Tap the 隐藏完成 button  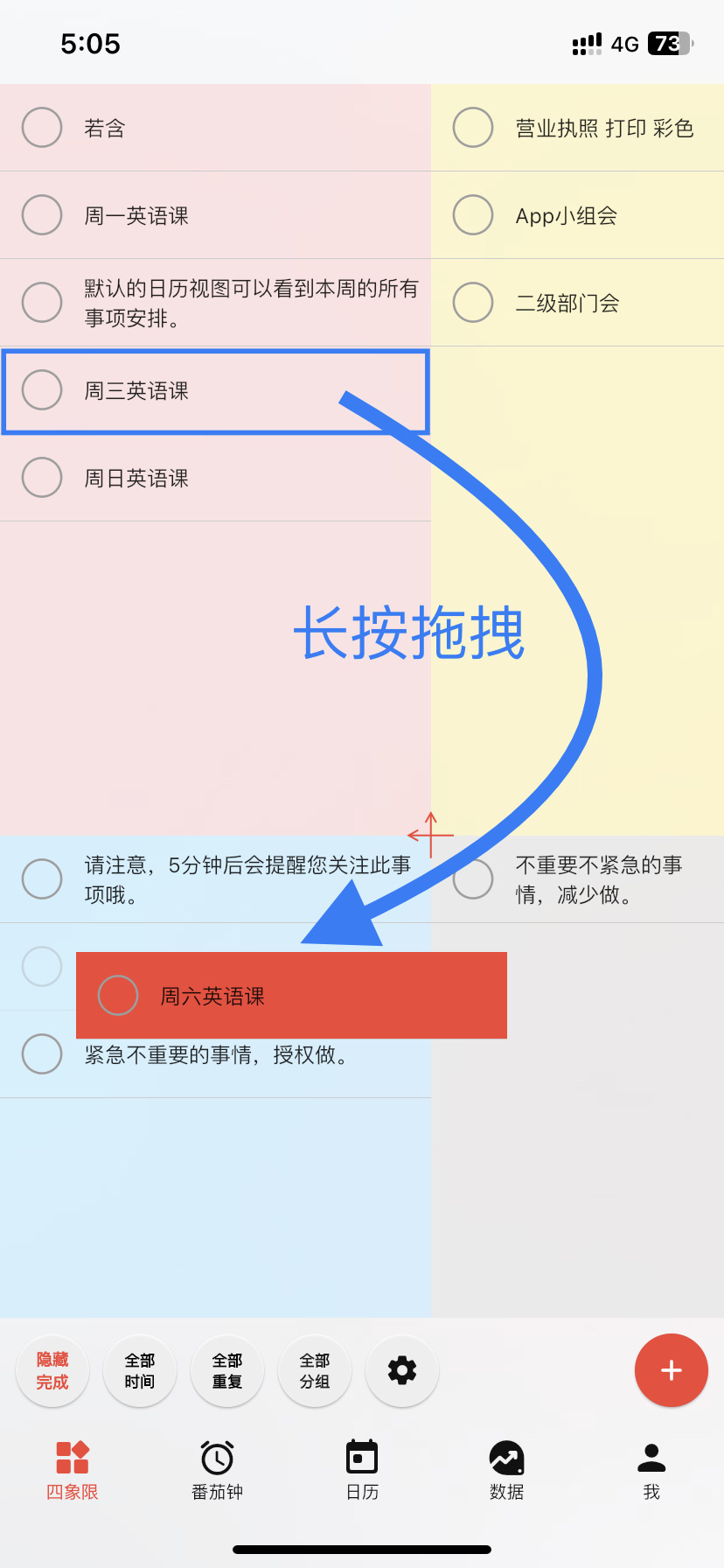tap(52, 1370)
